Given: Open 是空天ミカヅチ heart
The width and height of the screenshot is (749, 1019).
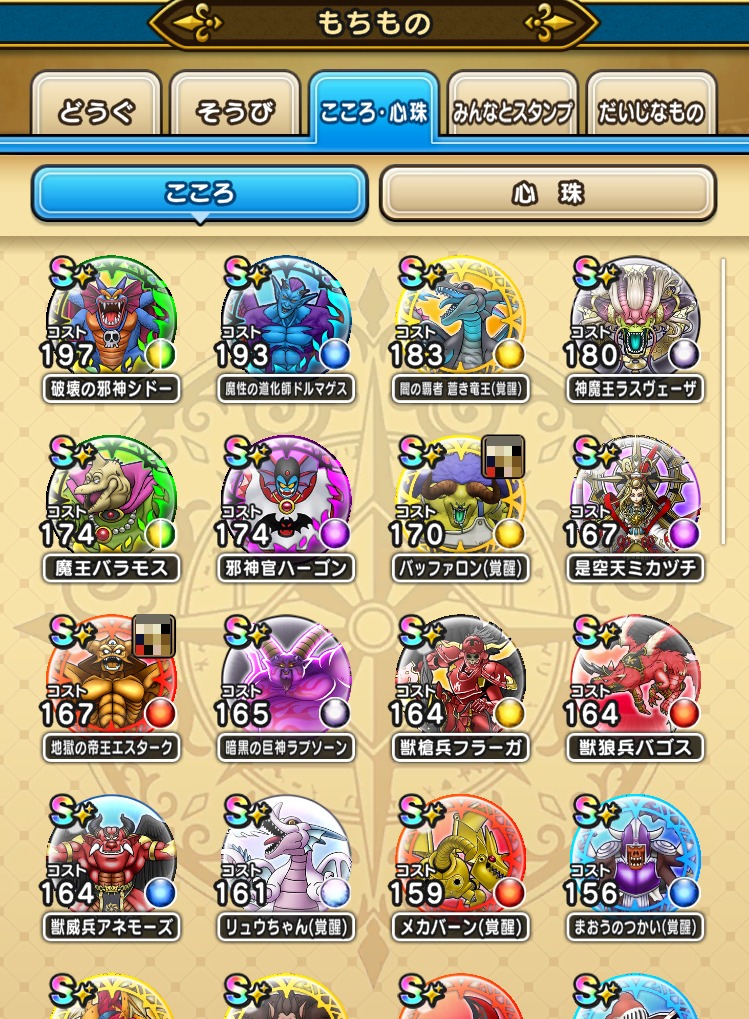Looking at the screenshot, I should tap(635, 500).
